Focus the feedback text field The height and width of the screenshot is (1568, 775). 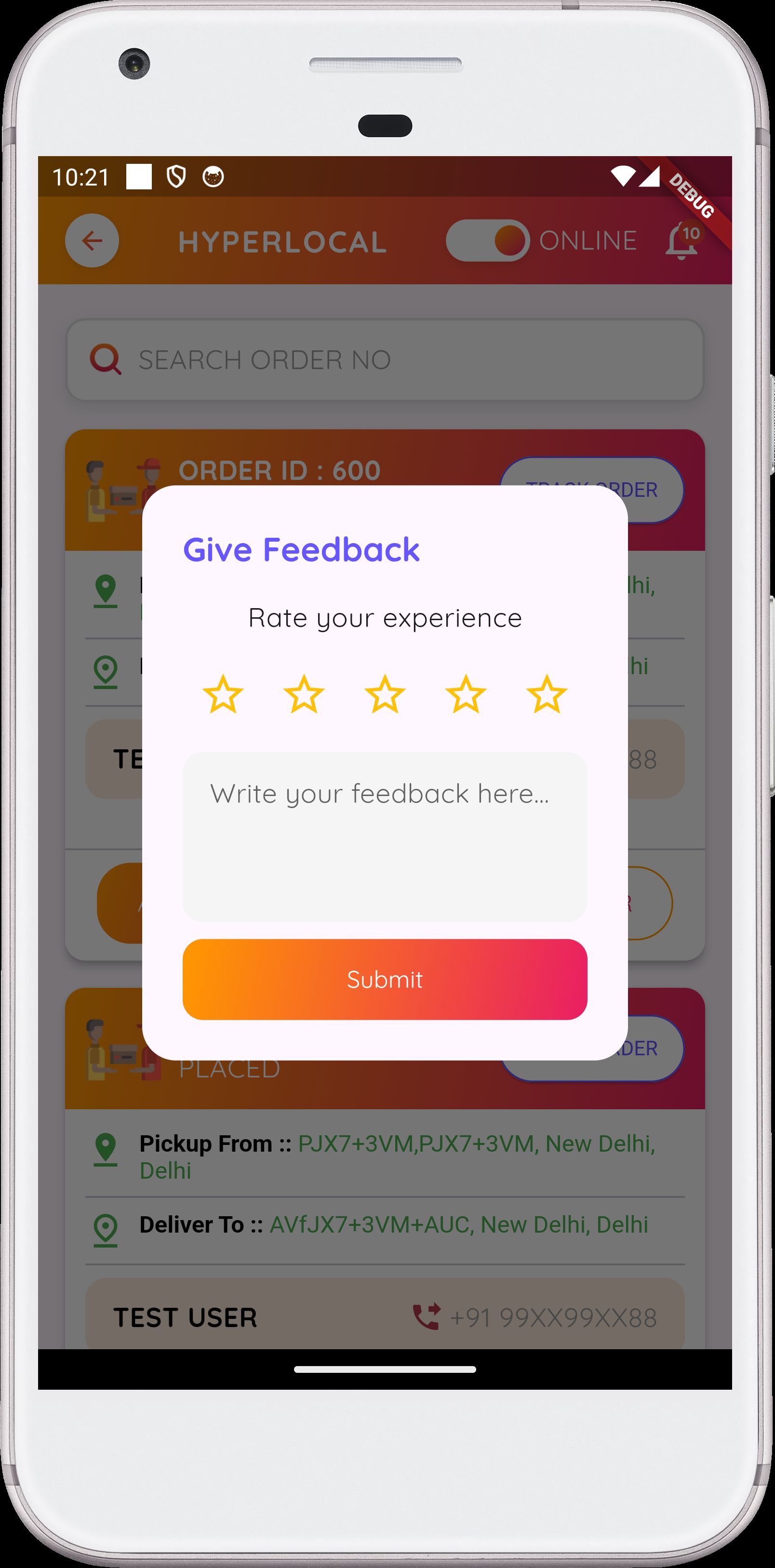pyautogui.click(x=385, y=837)
